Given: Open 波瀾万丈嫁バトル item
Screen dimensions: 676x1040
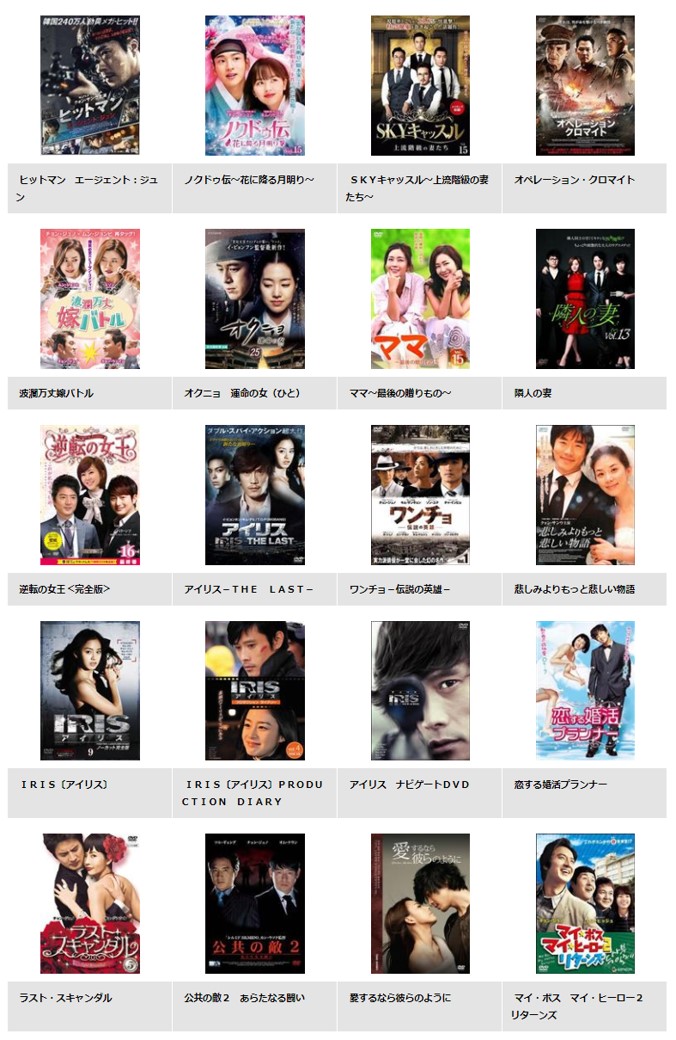Looking at the screenshot, I should [89, 298].
